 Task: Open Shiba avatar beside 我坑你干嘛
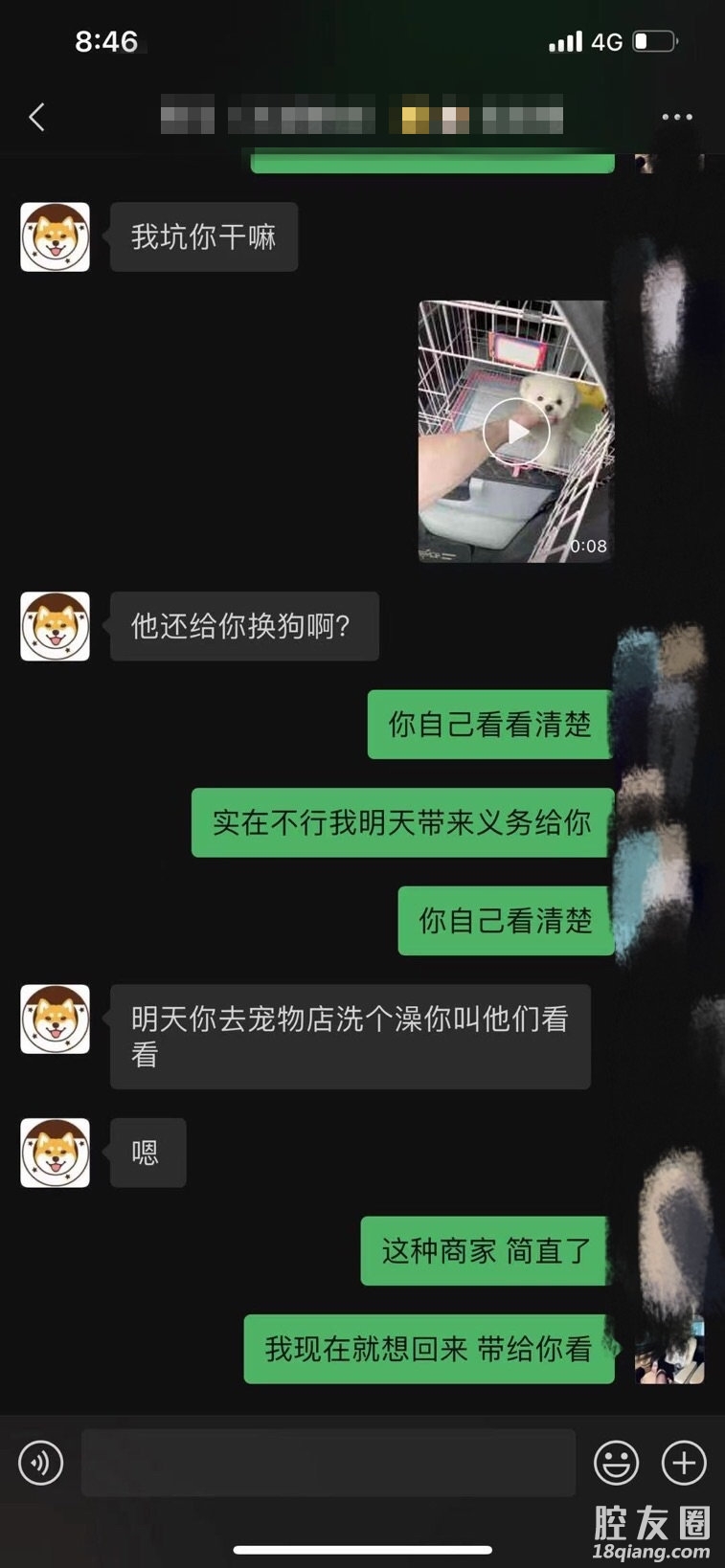tap(56, 237)
